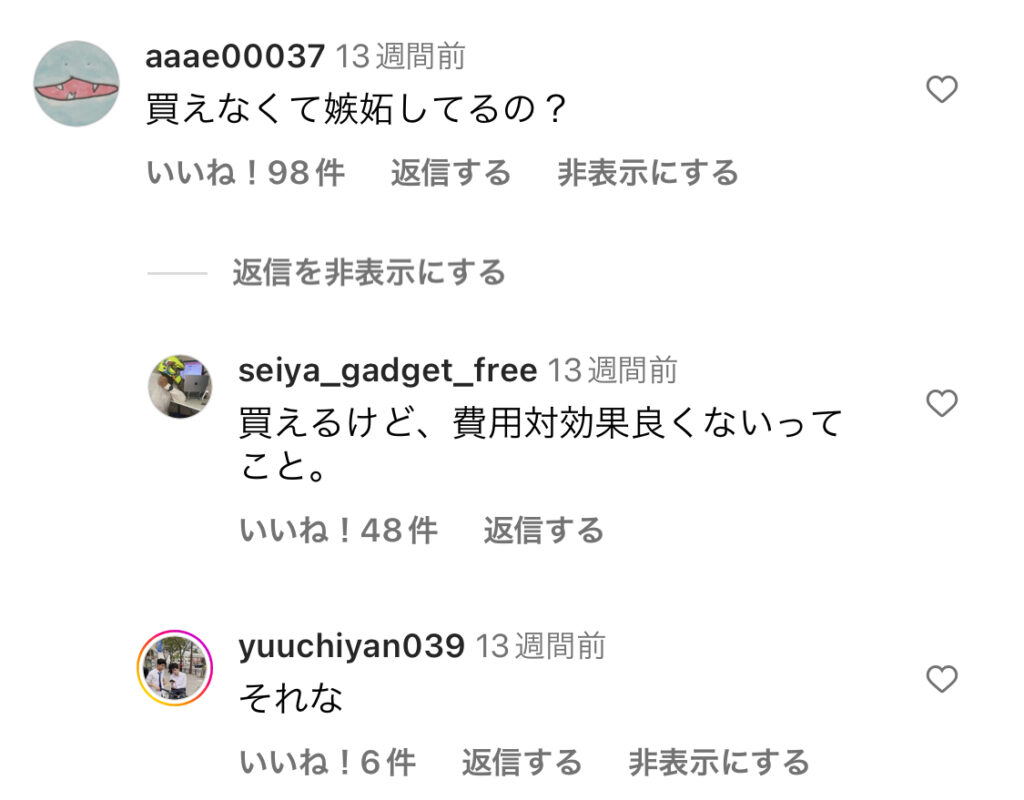View likes count いいね！98件
1024x800 pixels.
(245, 172)
